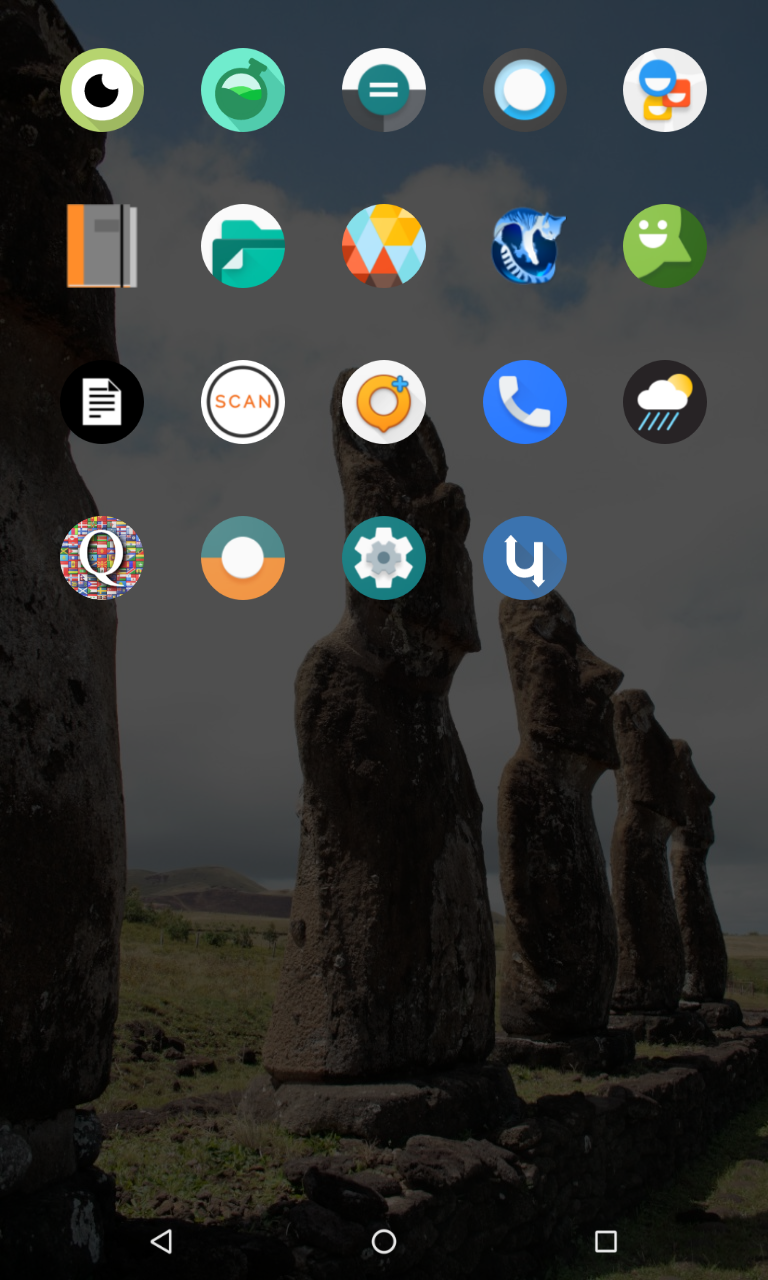Open the Settings gear app
Screen dimensions: 768x1280
(384, 558)
